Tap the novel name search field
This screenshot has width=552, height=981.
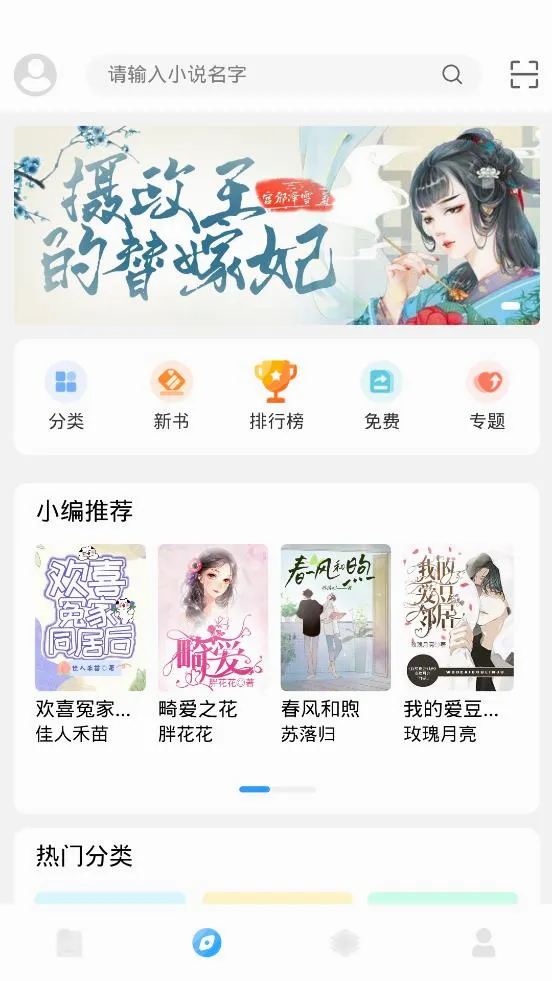pos(283,74)
